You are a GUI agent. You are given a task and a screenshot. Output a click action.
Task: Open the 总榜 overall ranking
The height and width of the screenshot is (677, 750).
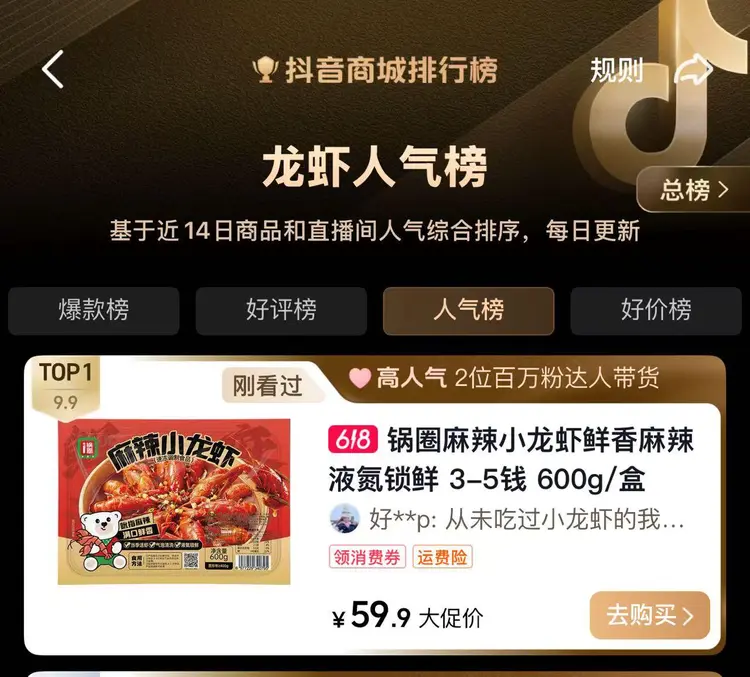[694, 189]
